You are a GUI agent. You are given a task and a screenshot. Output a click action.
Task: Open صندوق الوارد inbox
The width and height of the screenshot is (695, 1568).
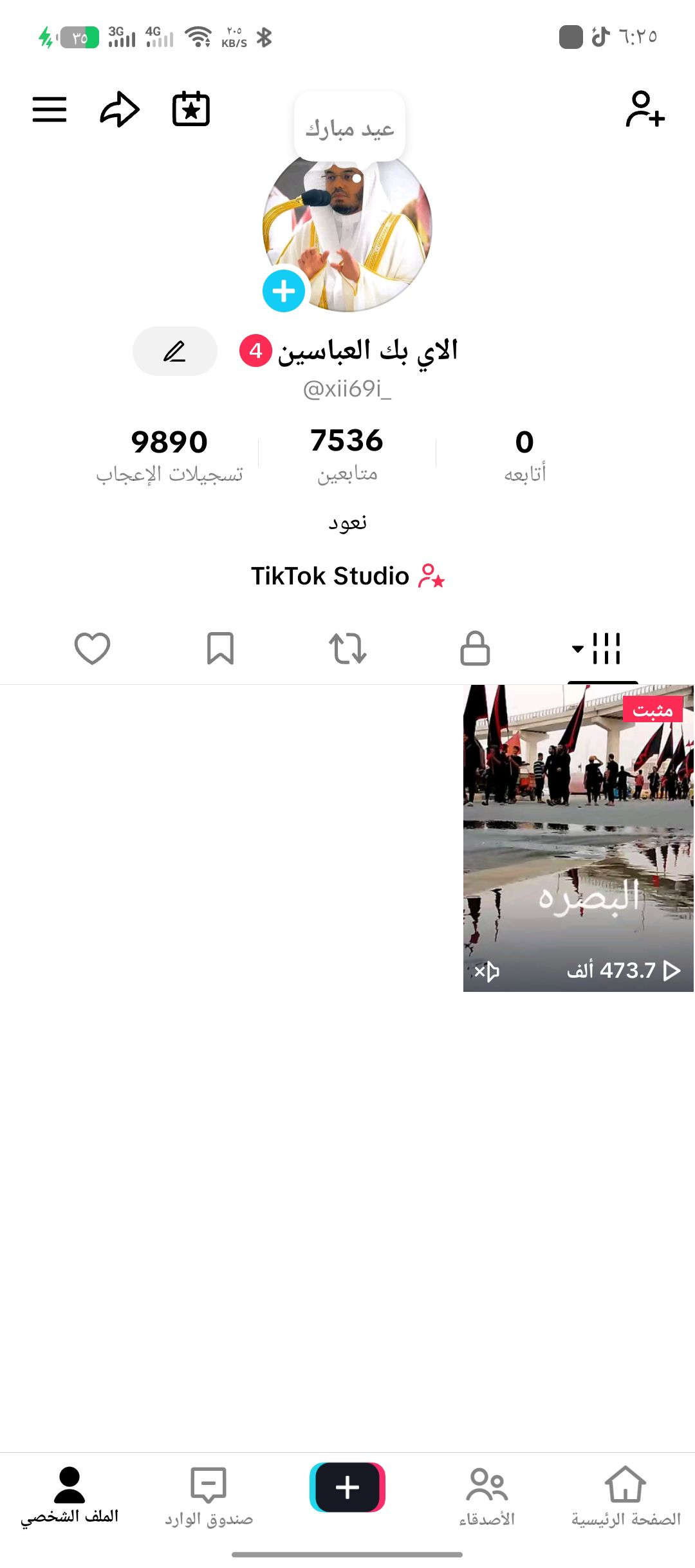click(208, 1496)
